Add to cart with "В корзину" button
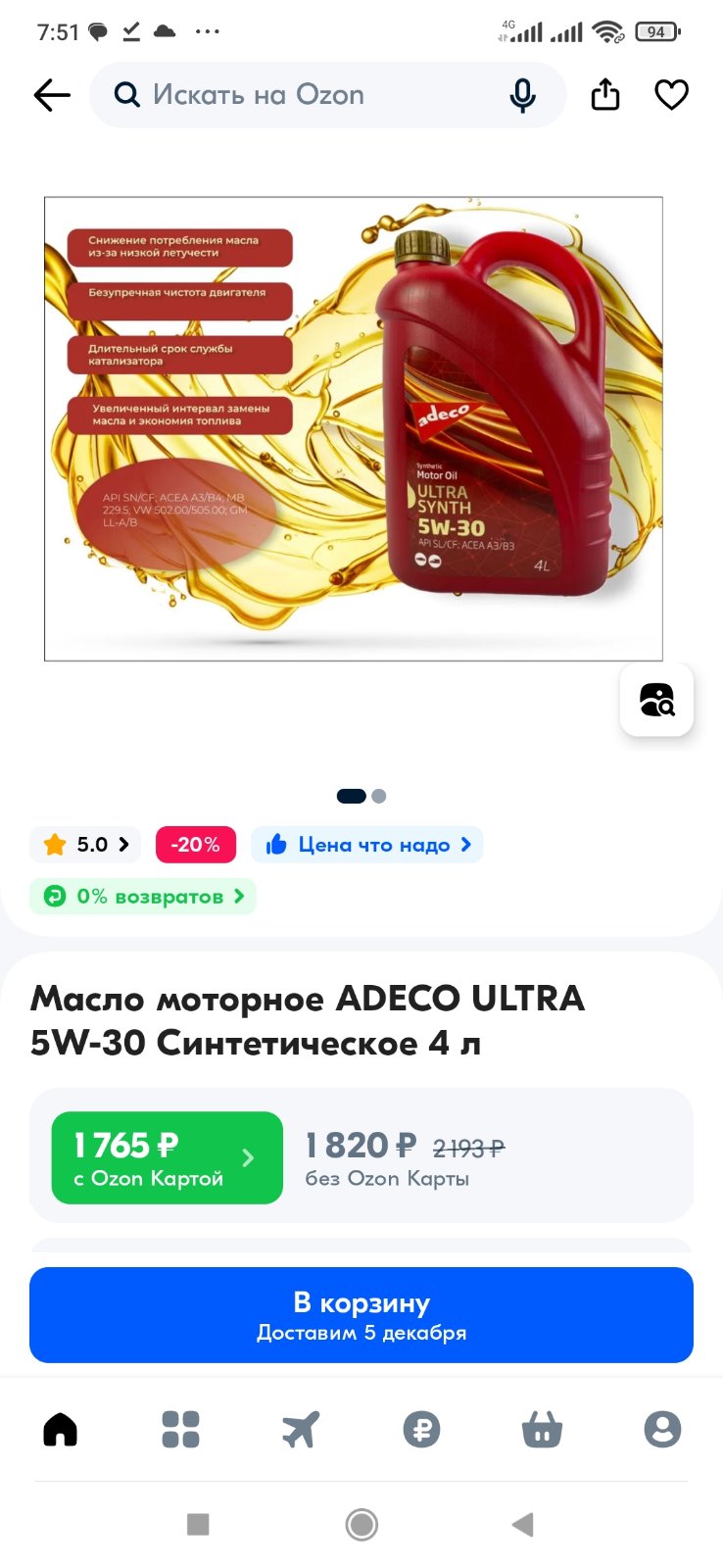 click(361, 1315)
